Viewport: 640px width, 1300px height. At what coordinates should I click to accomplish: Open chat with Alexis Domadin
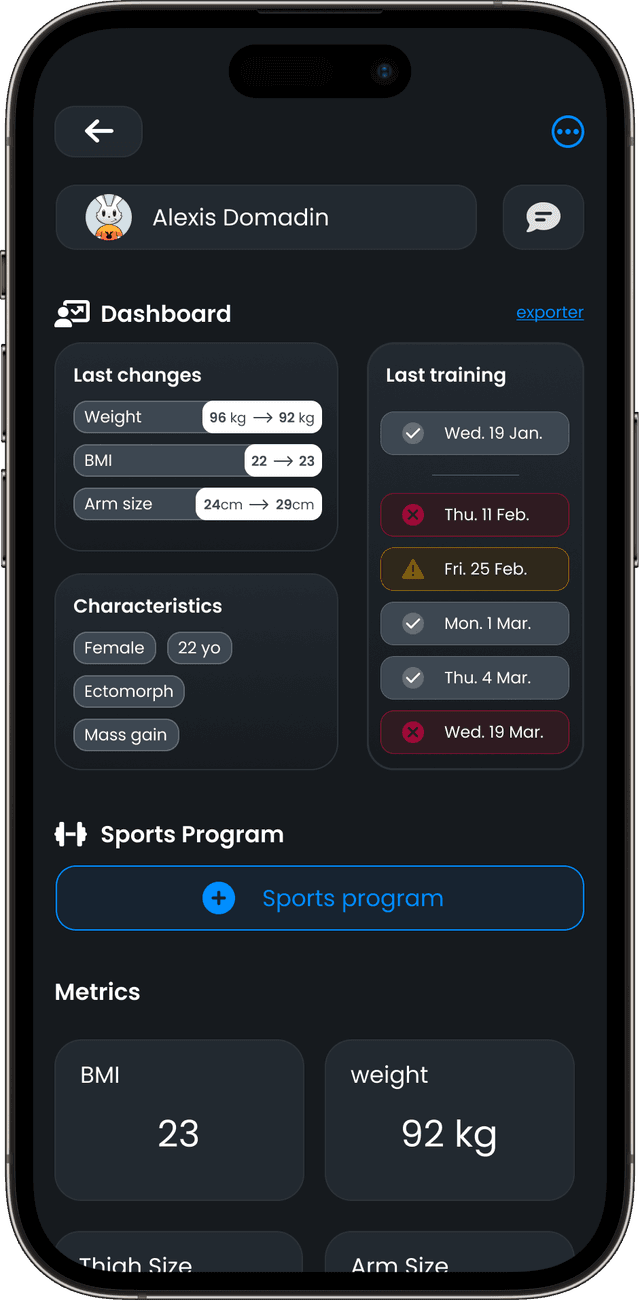[x=543, y=217]
